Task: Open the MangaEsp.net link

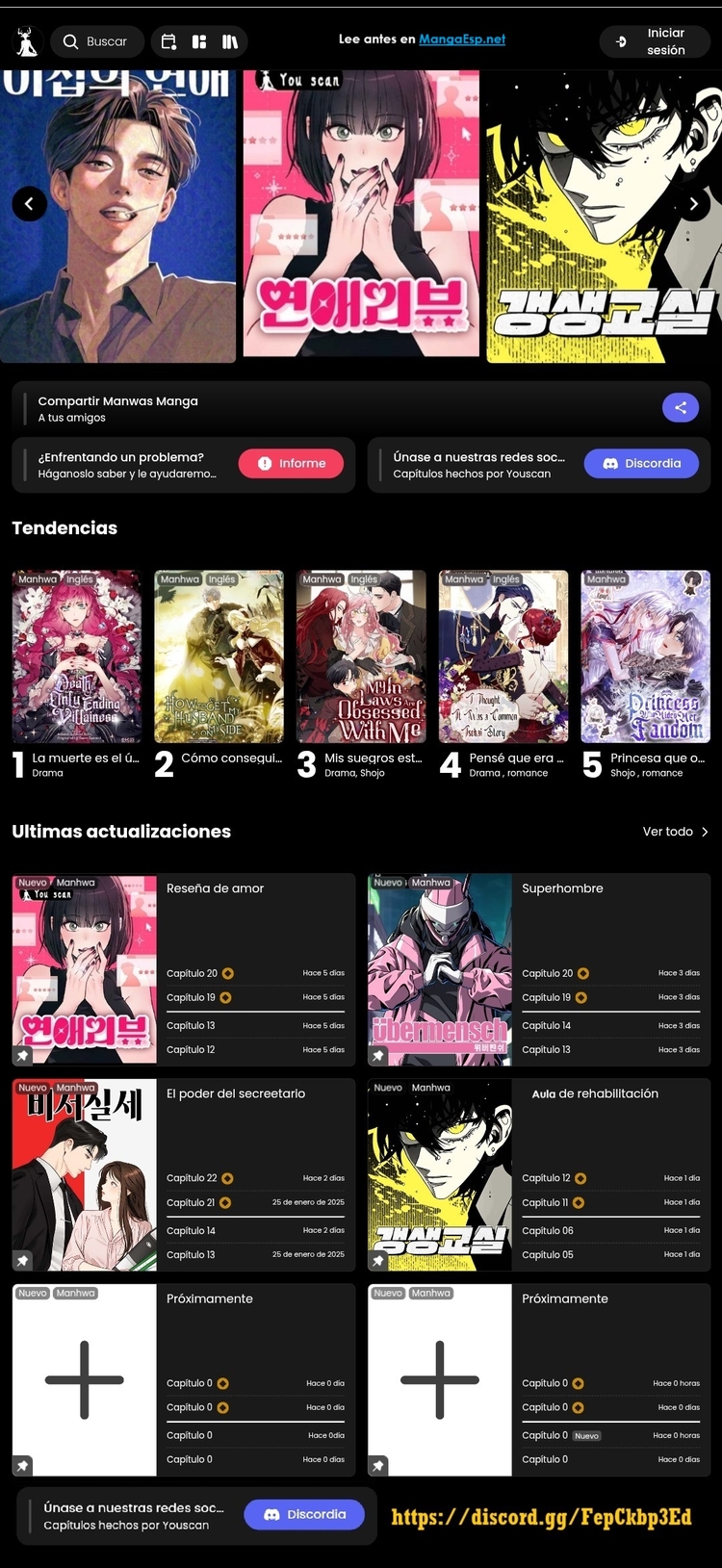Action: point(462,39)
